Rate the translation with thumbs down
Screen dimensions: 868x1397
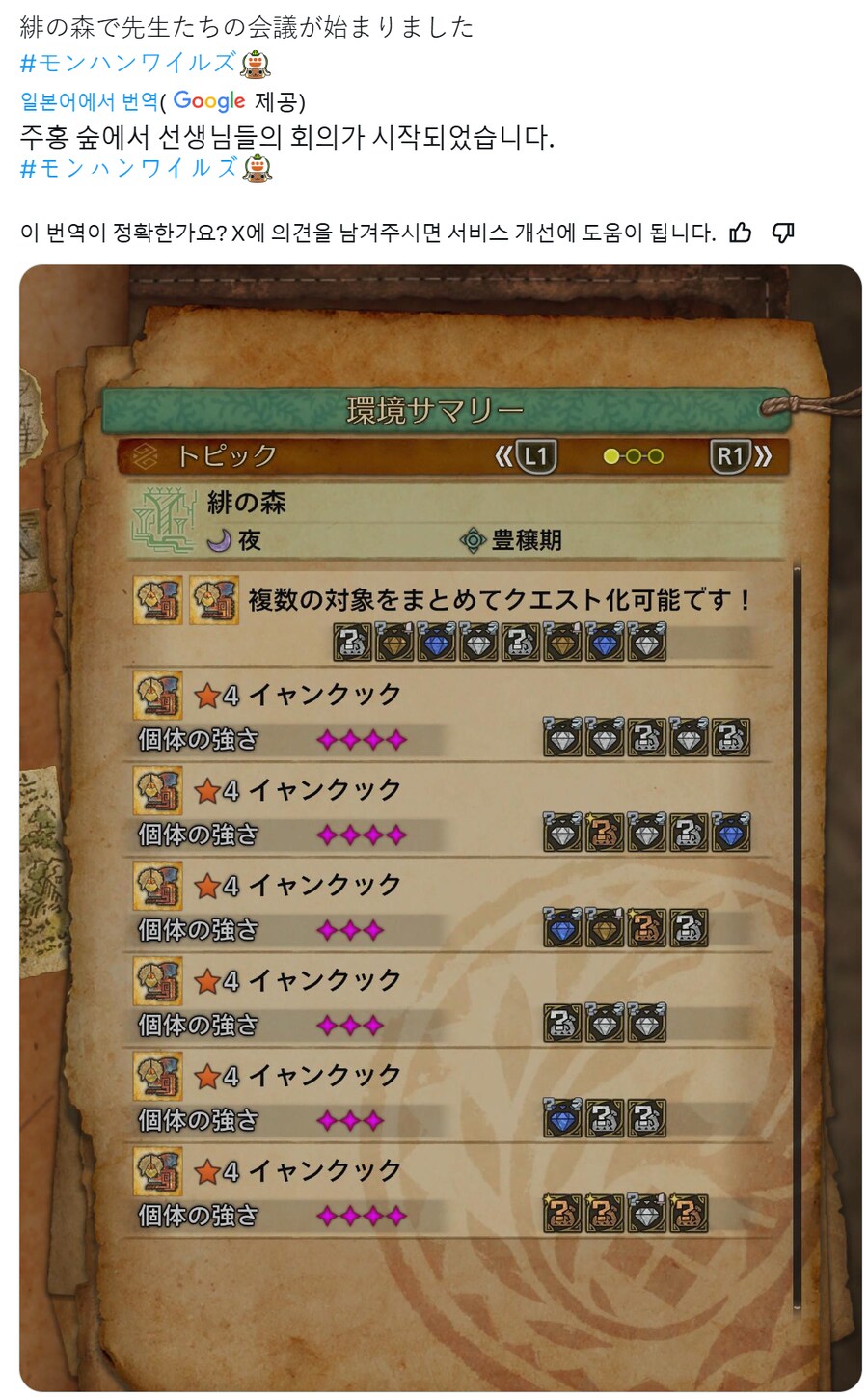click(783, 233)
